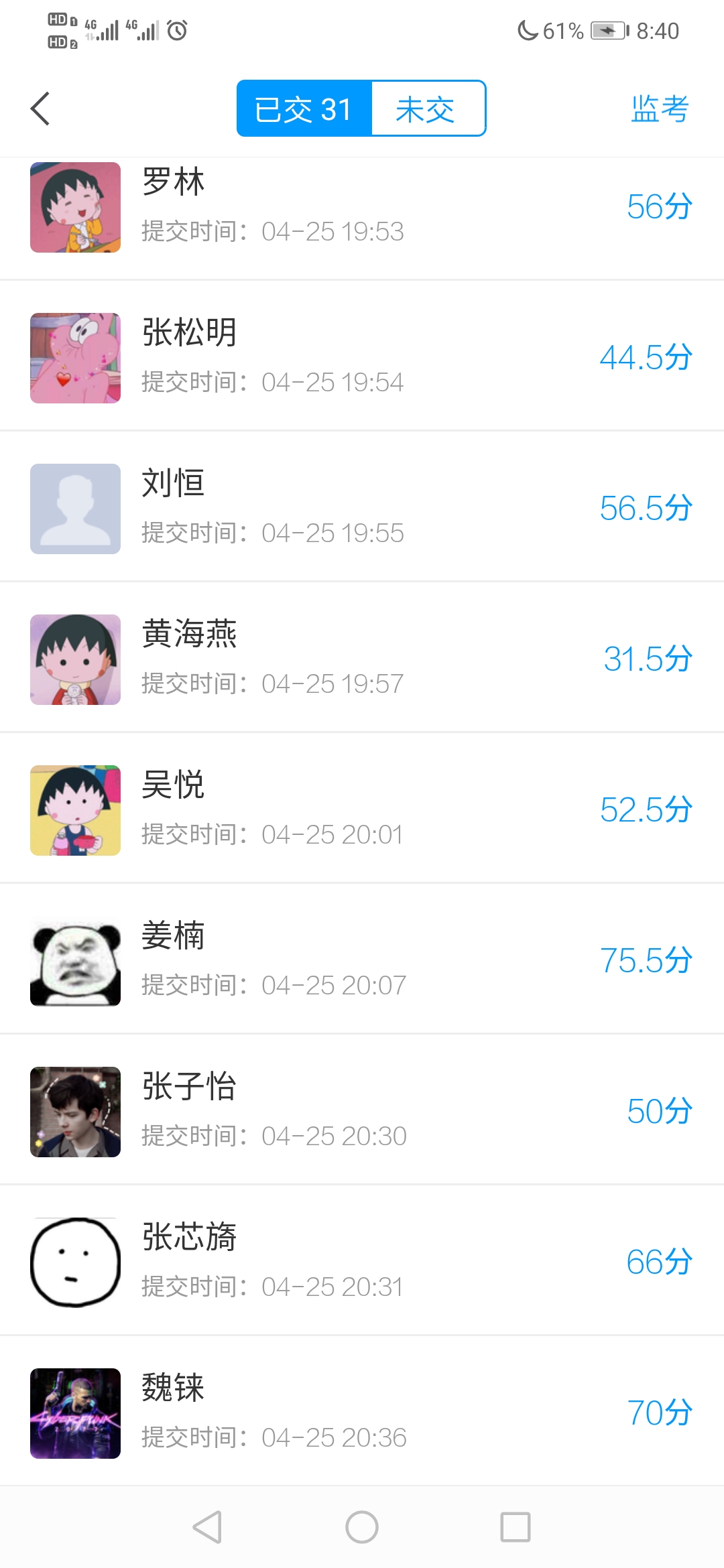Select the 已交 31 tab
The height and width of the screenshot is (1568, 724).
(x=304, y=109)
